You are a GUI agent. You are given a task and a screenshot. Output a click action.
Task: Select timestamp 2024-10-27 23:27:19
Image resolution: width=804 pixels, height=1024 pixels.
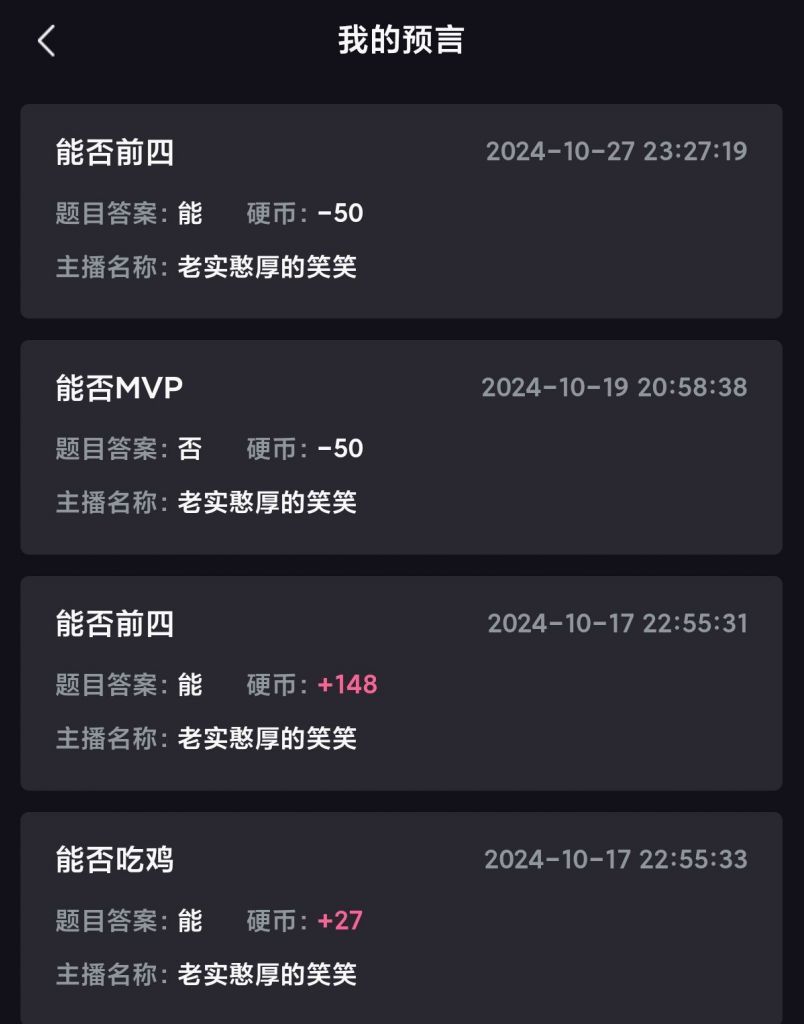point(615,152)
